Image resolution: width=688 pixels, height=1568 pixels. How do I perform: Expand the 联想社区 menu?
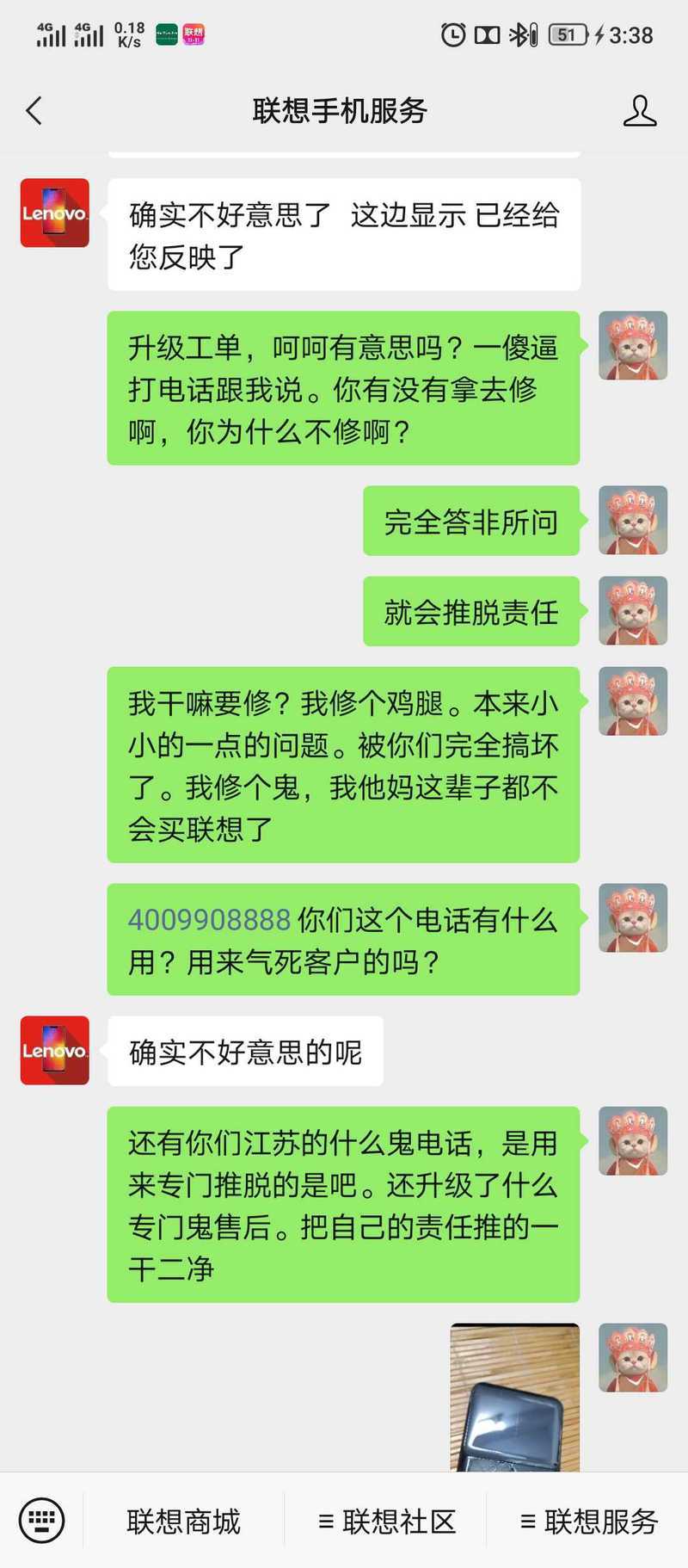click(x=386, y=1522)
